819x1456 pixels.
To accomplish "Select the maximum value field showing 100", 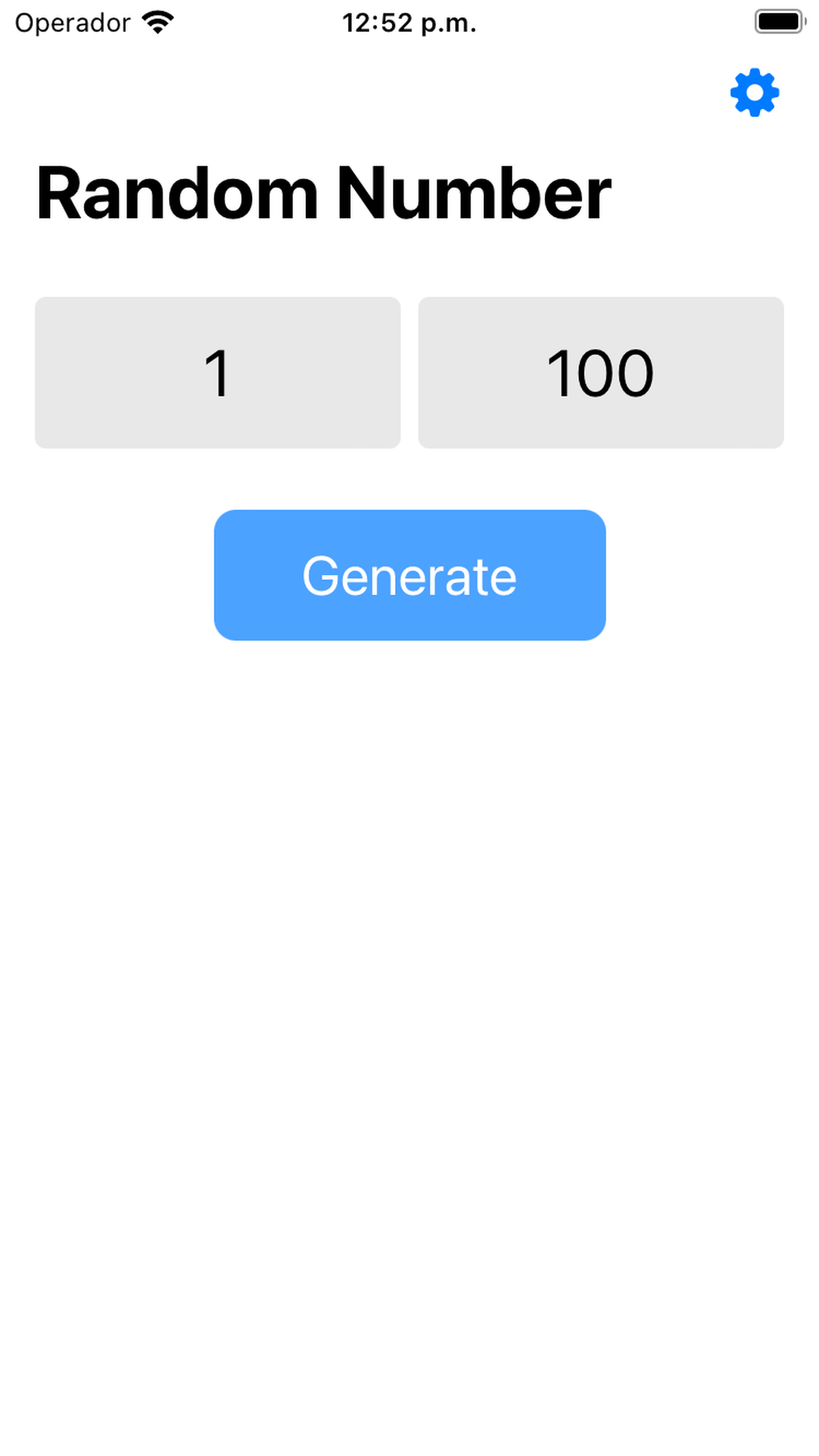I will [601, 373].
